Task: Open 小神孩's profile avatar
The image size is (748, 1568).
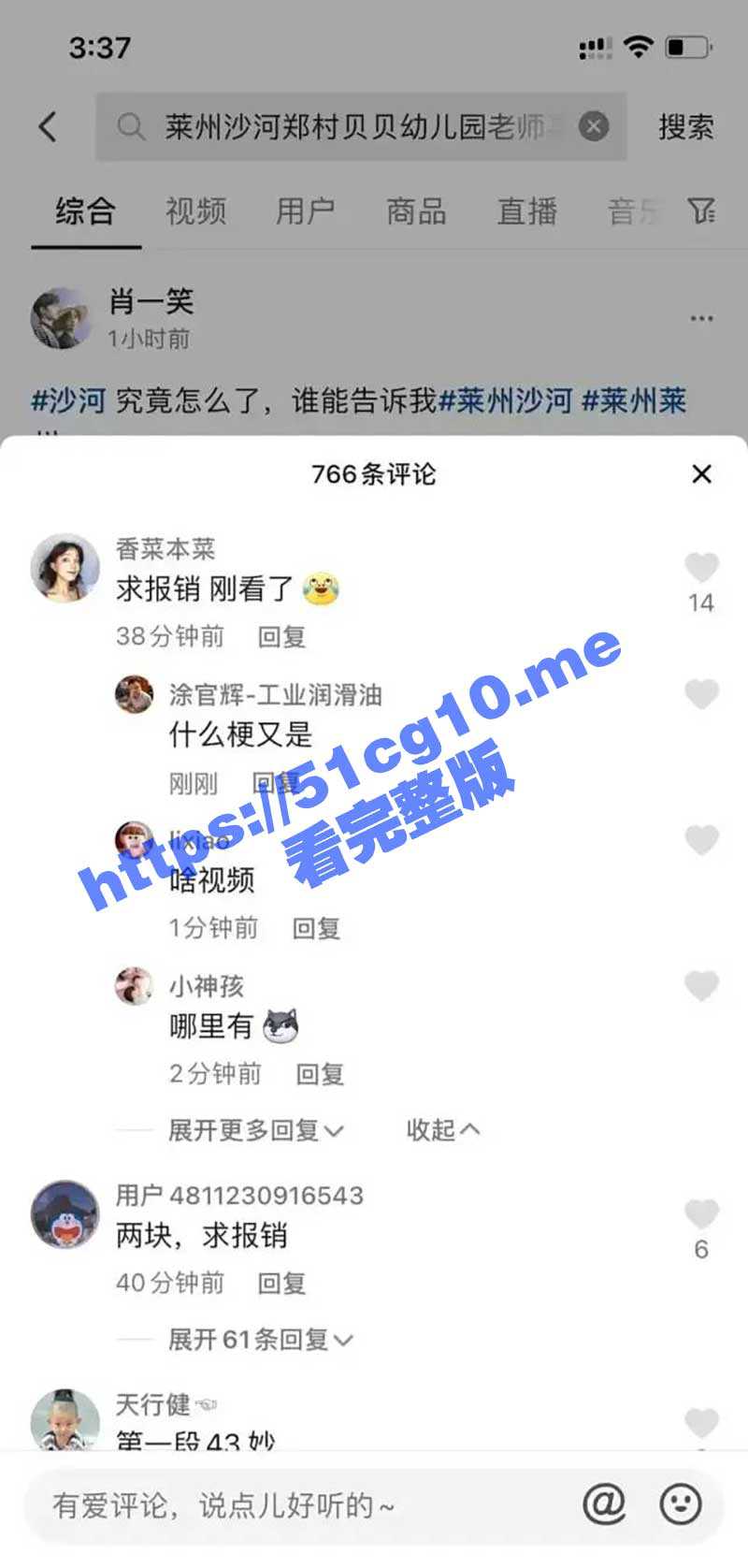Action: click(134, 986)
